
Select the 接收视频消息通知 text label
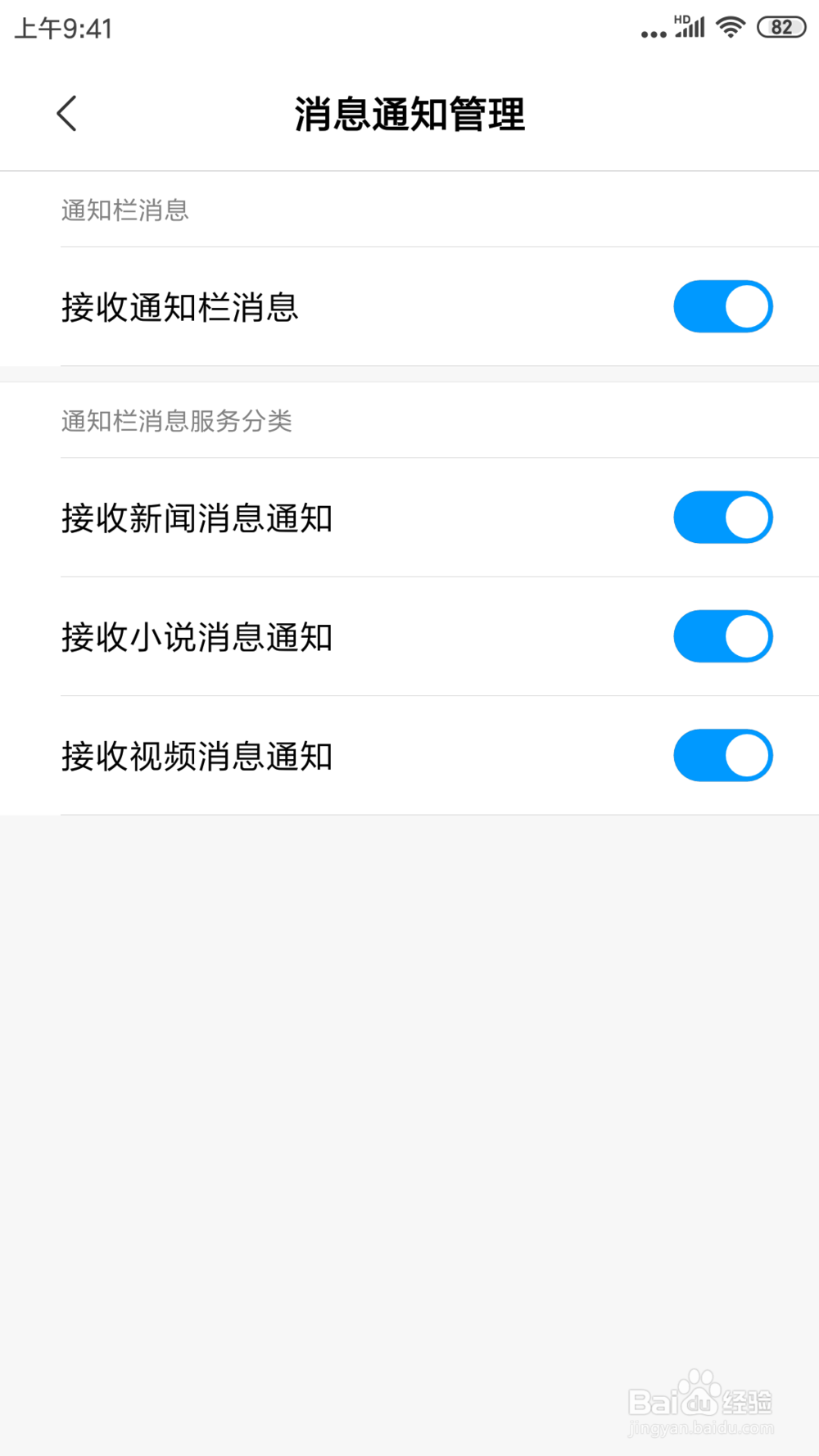[x=197, y=755]
